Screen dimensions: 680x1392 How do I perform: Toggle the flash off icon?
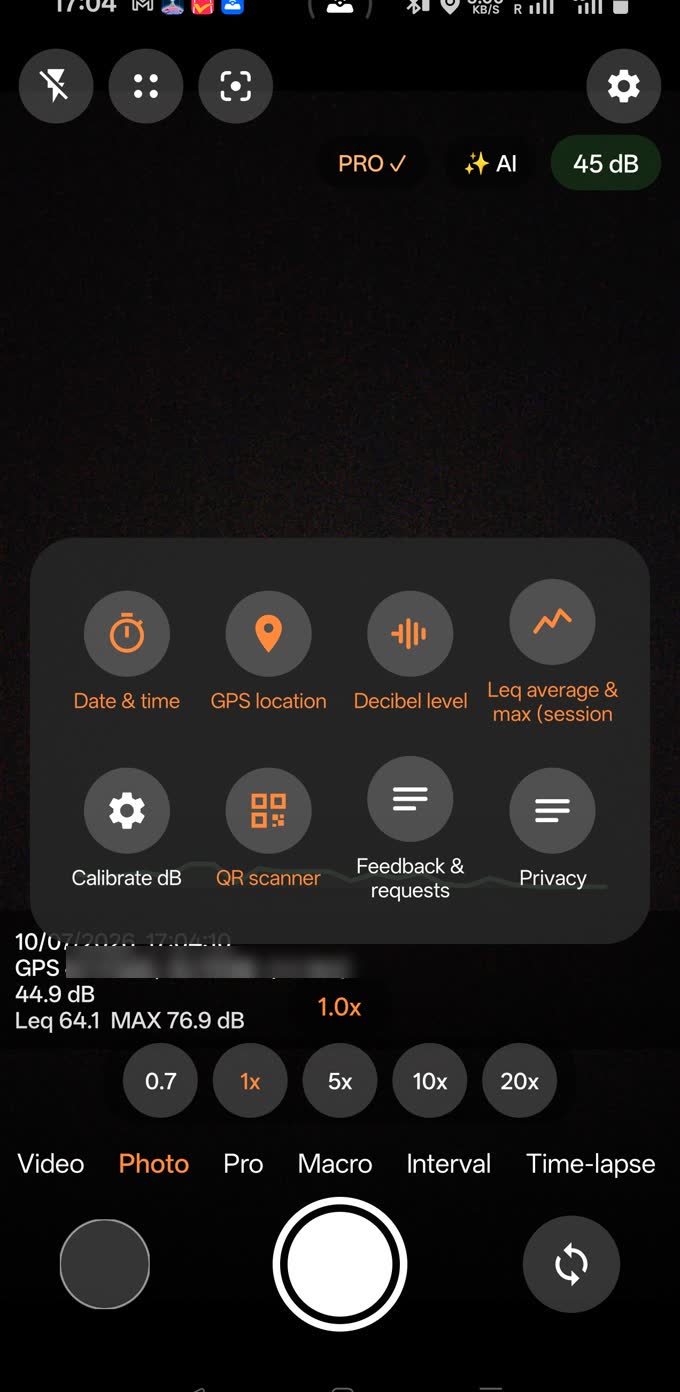[56, 87]
